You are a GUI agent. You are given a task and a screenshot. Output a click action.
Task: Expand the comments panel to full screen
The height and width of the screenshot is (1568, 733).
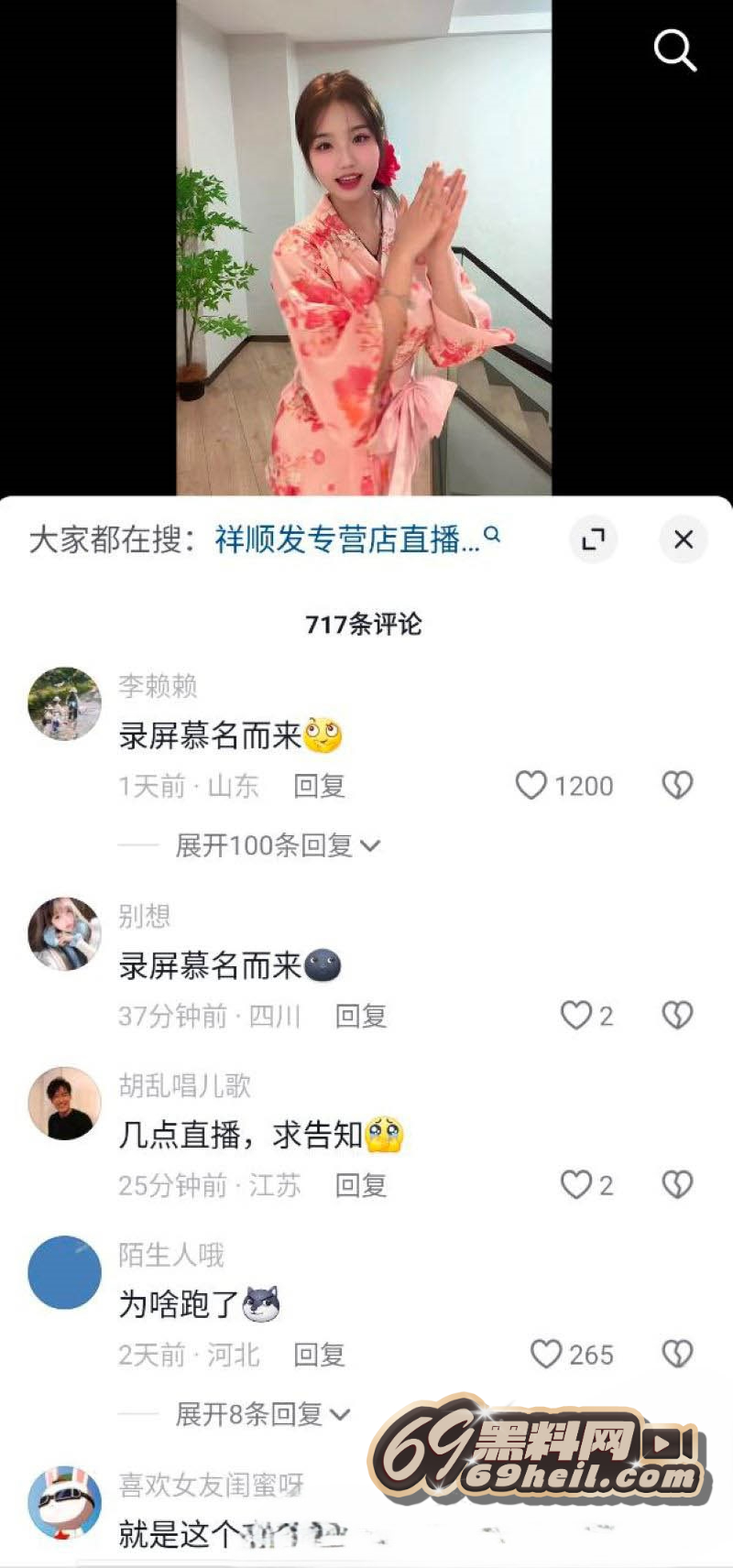coord(594,539)
